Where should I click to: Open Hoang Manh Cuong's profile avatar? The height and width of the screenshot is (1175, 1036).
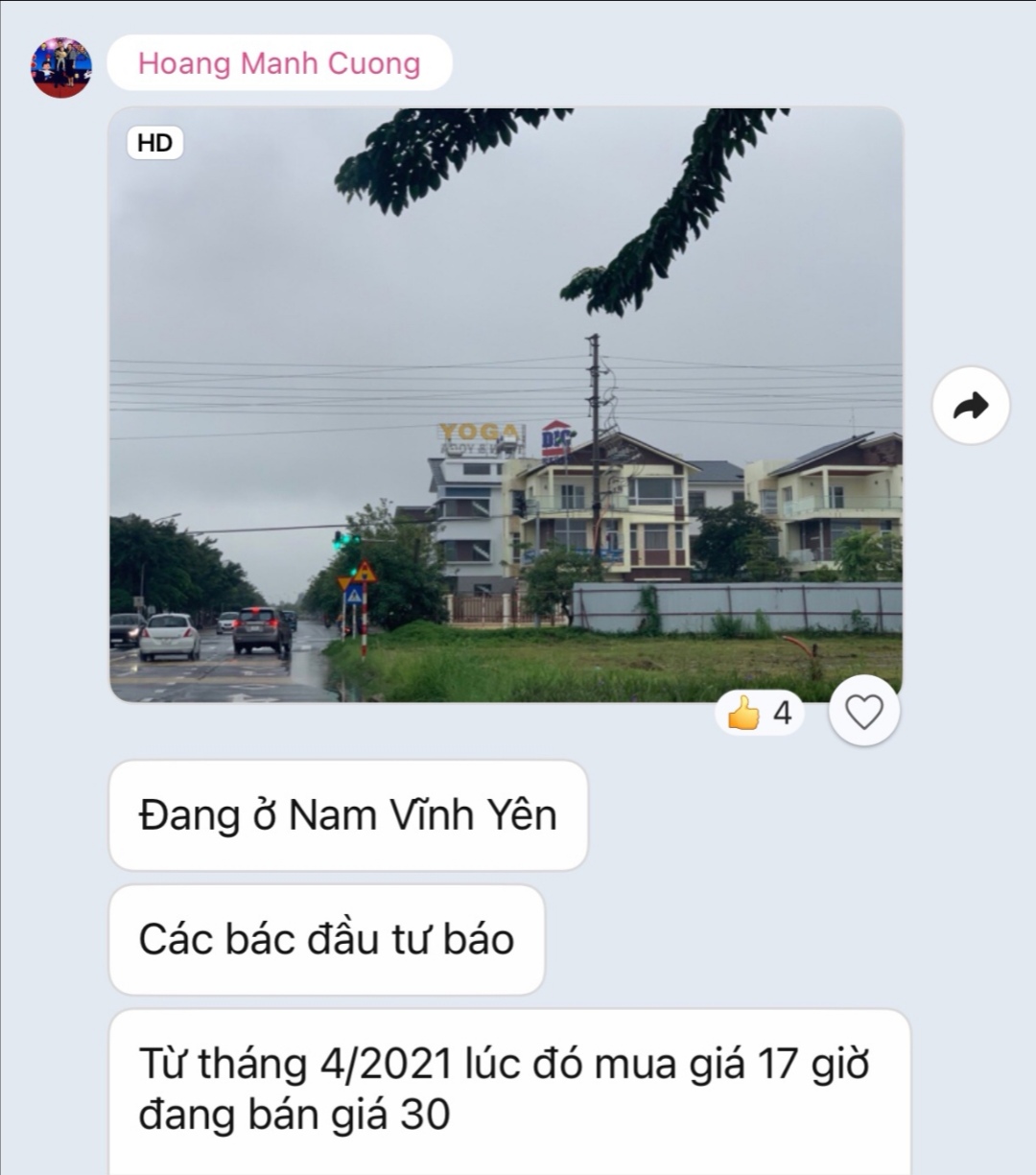61,67
